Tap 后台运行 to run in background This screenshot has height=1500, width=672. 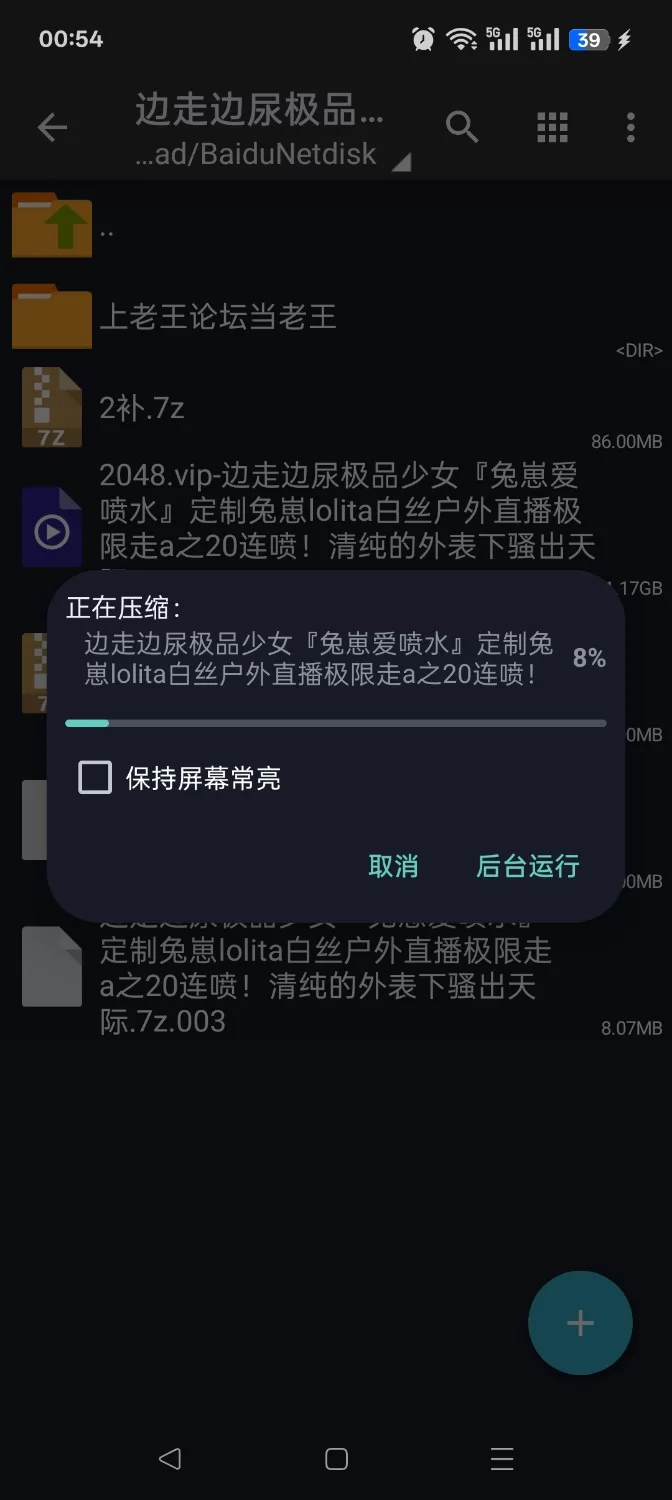[527, 866]
